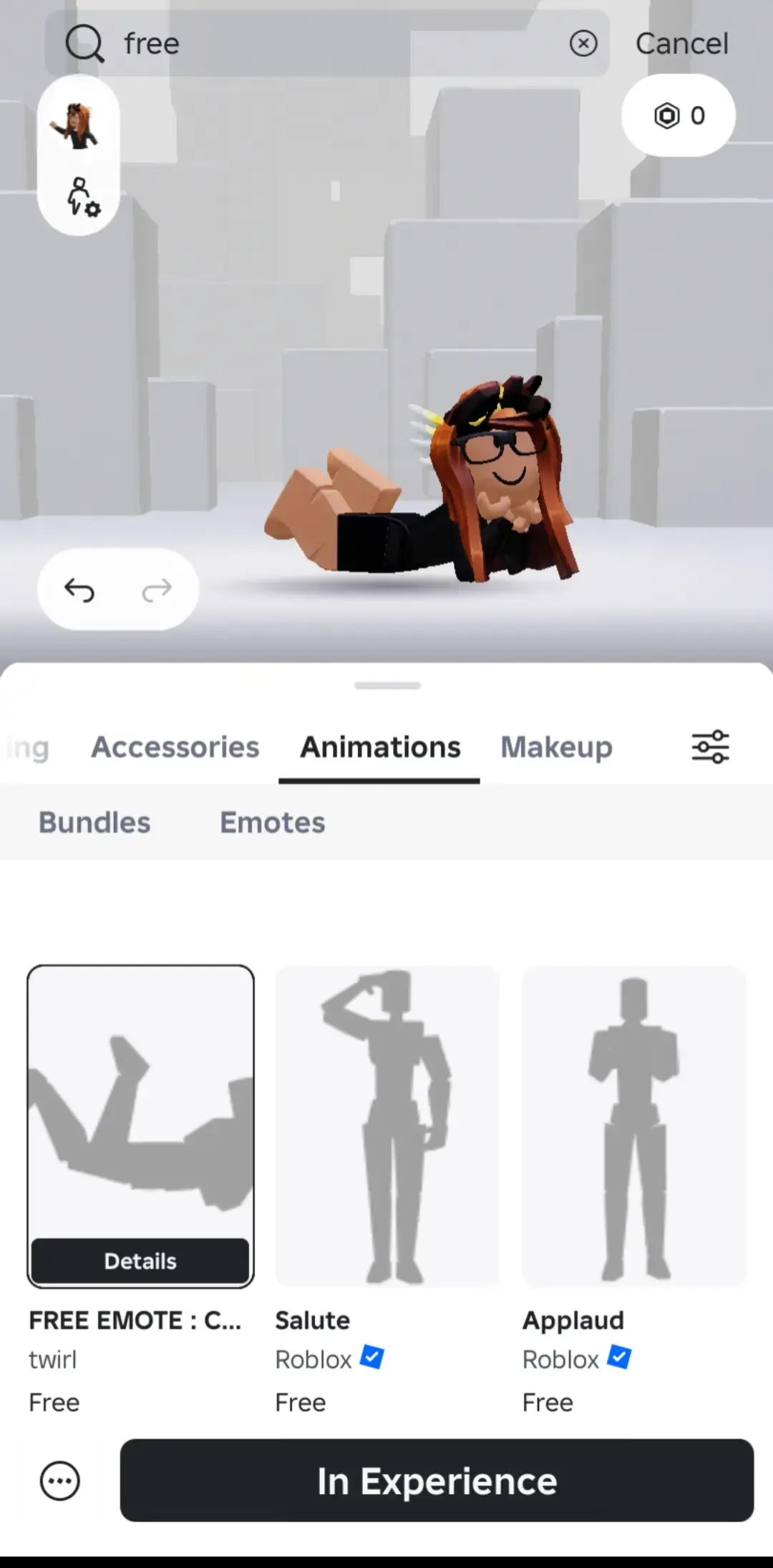Image resolution: width=773 pixels, height=1568 pixels.
Task: Undo the last avatar change
Action: [x=79, y=590]
